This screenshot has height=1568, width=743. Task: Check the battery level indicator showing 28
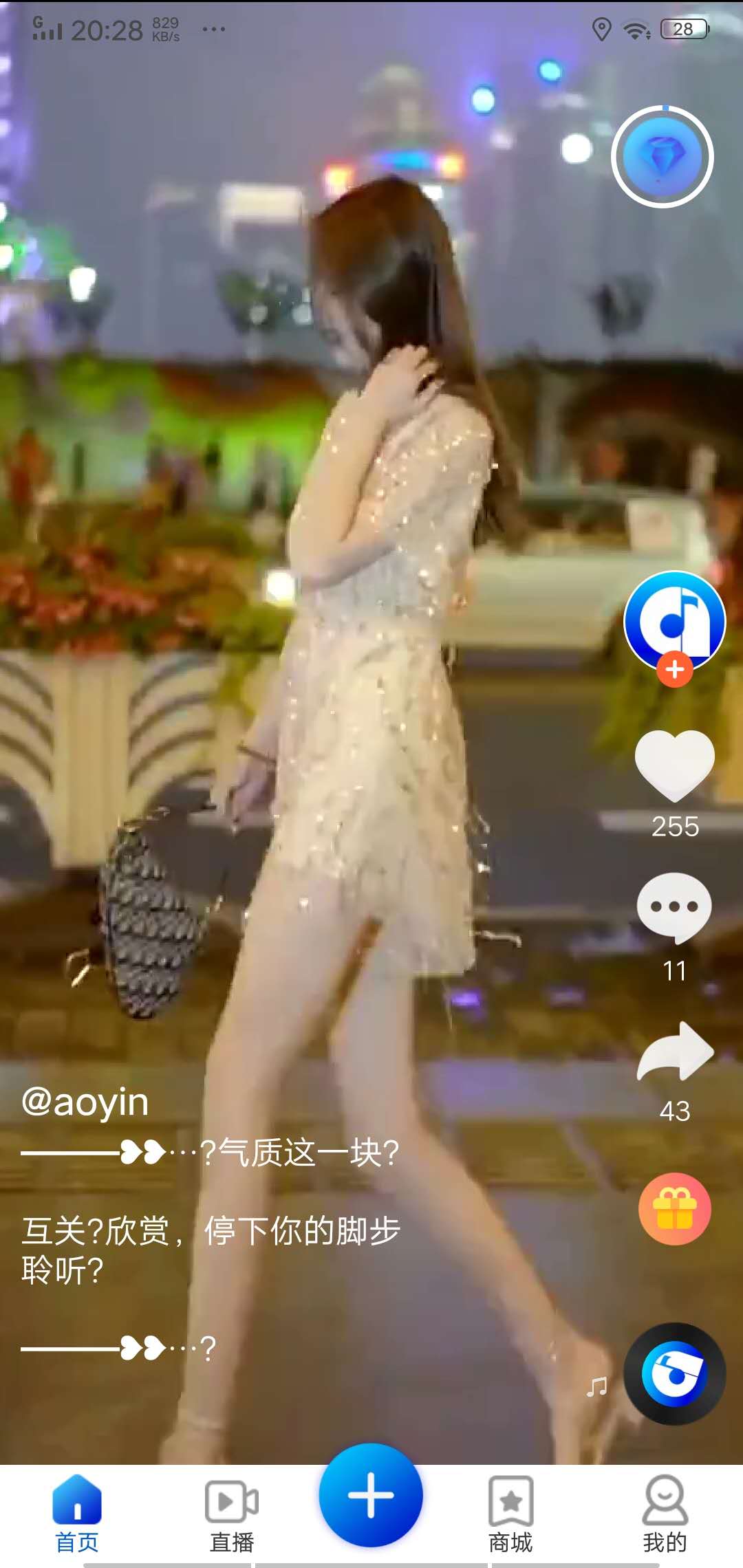[683, 28]
